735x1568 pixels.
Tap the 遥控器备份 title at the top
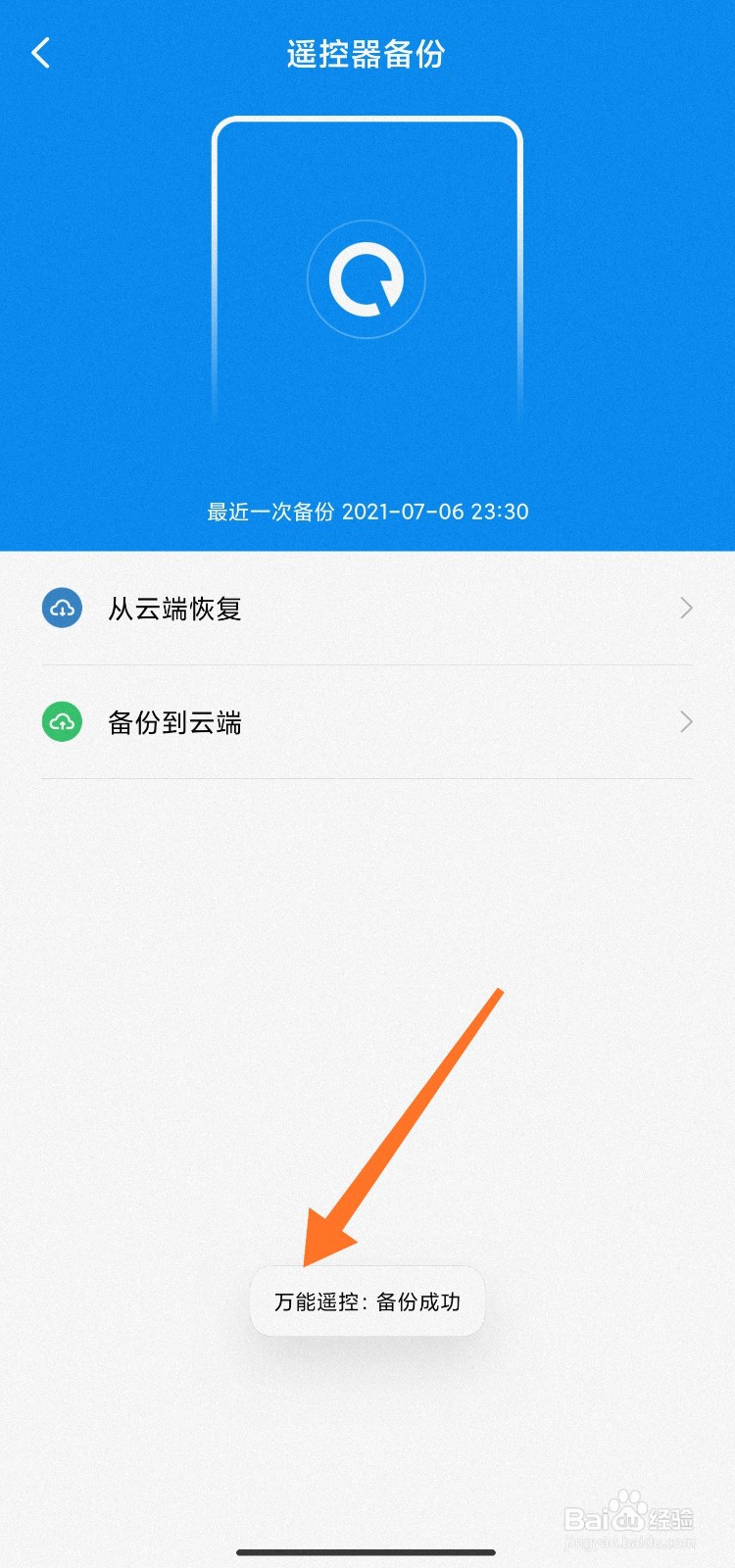point(367,55)
